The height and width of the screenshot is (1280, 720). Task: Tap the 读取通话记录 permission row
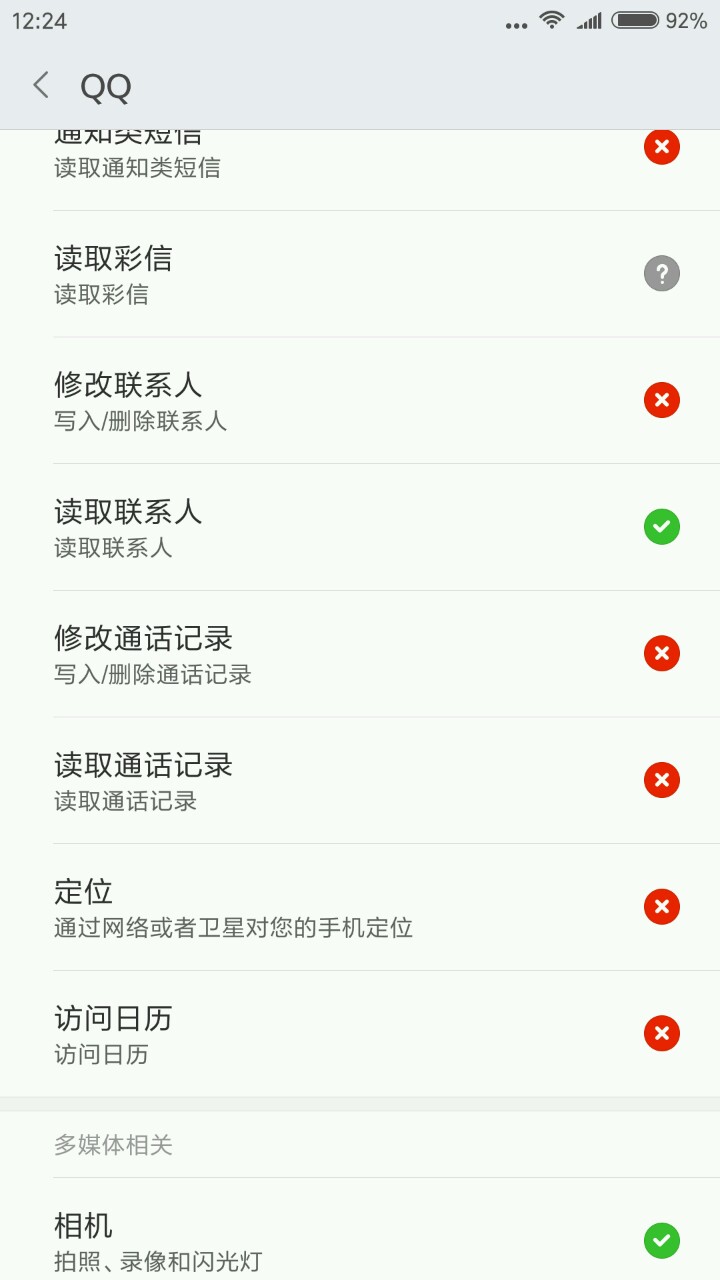click(x=360, y=780)
